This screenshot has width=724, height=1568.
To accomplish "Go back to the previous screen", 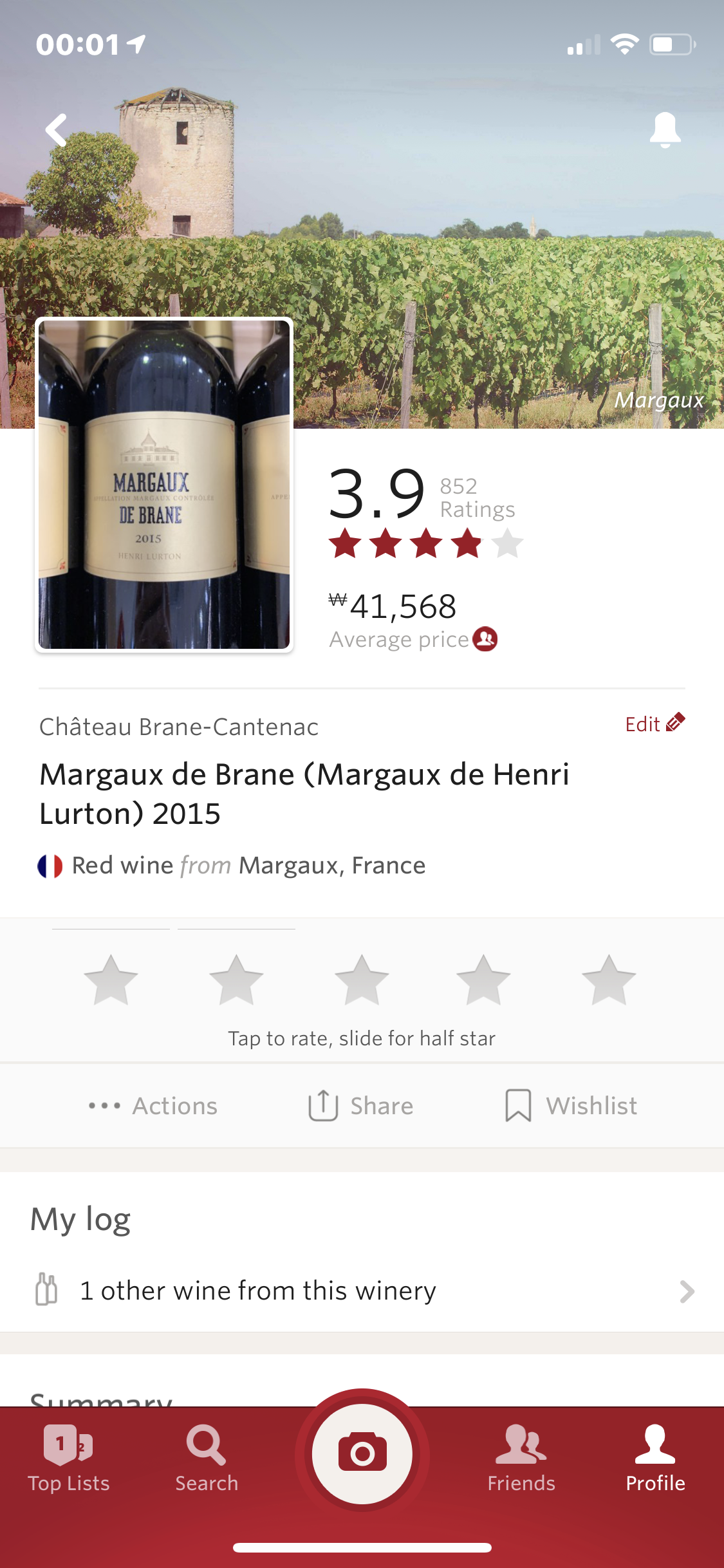I will click(57, 131).
